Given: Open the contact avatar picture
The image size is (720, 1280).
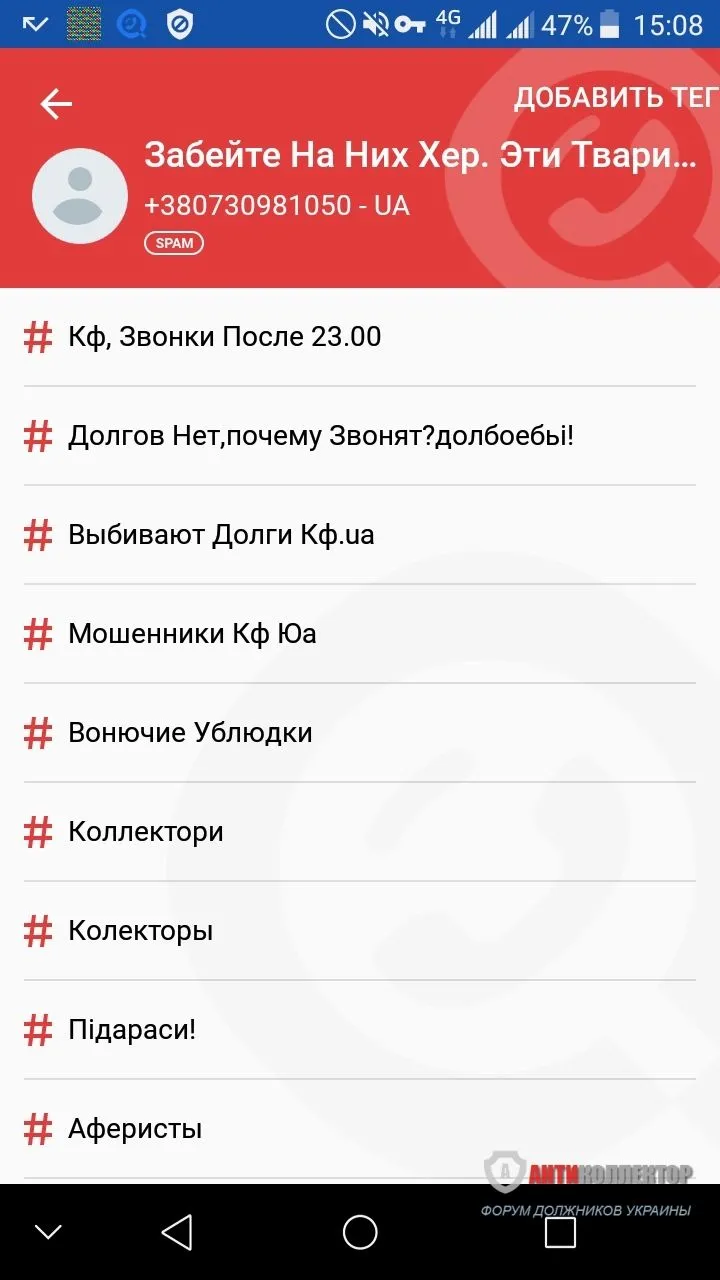Looking at the screenshot, I should (x=80, y=196).
